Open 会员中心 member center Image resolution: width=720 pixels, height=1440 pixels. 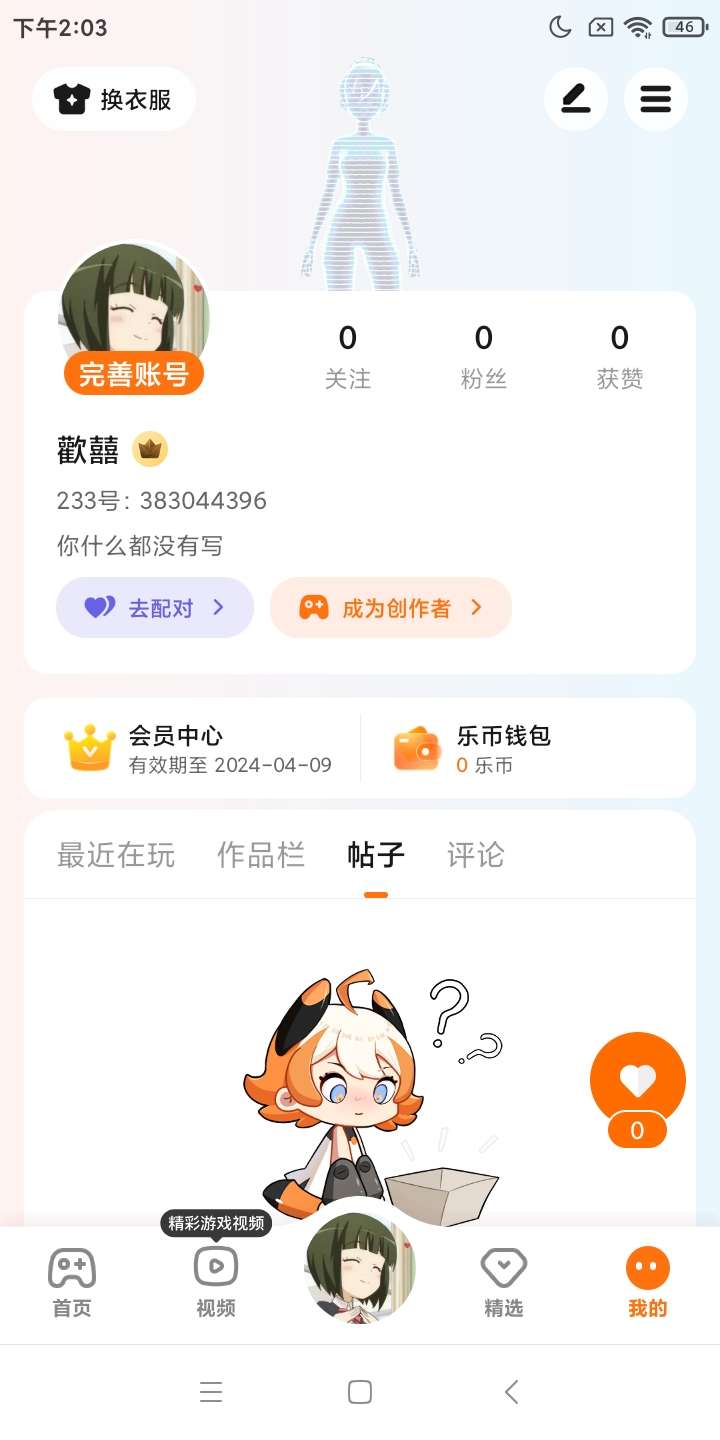(x=198, y=749)
